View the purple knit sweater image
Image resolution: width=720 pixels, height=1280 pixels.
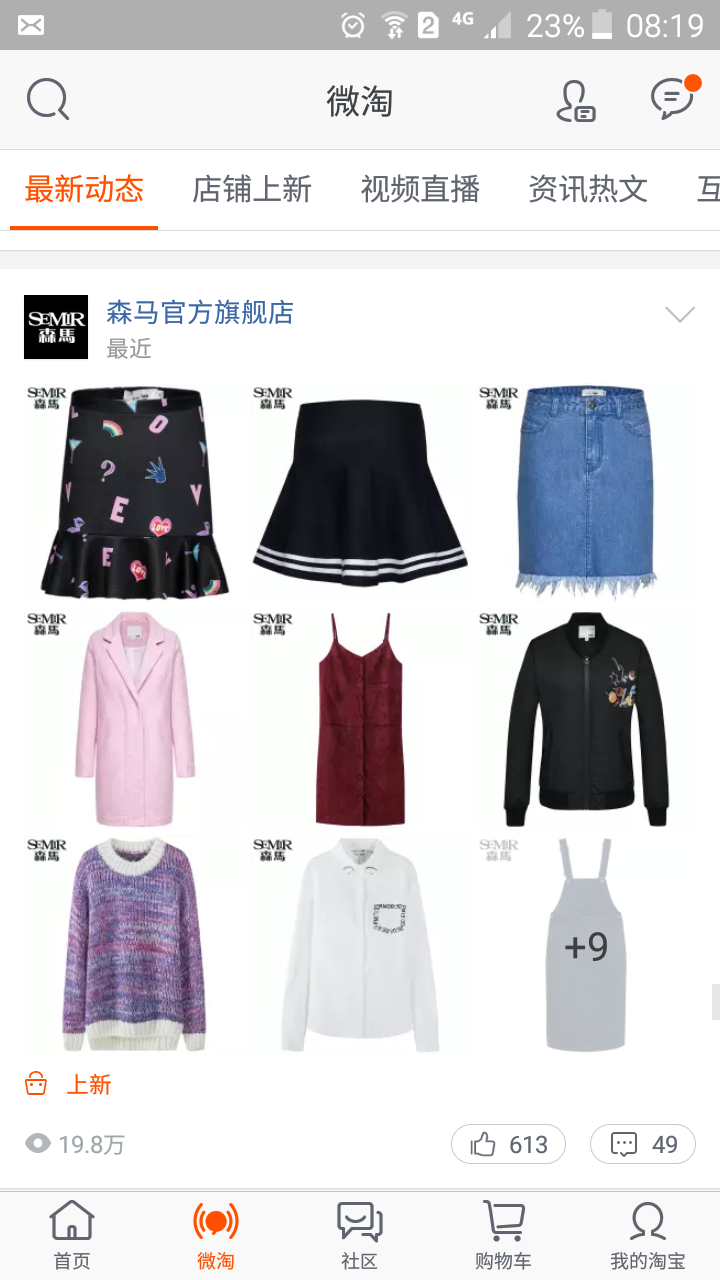(134, 944)
